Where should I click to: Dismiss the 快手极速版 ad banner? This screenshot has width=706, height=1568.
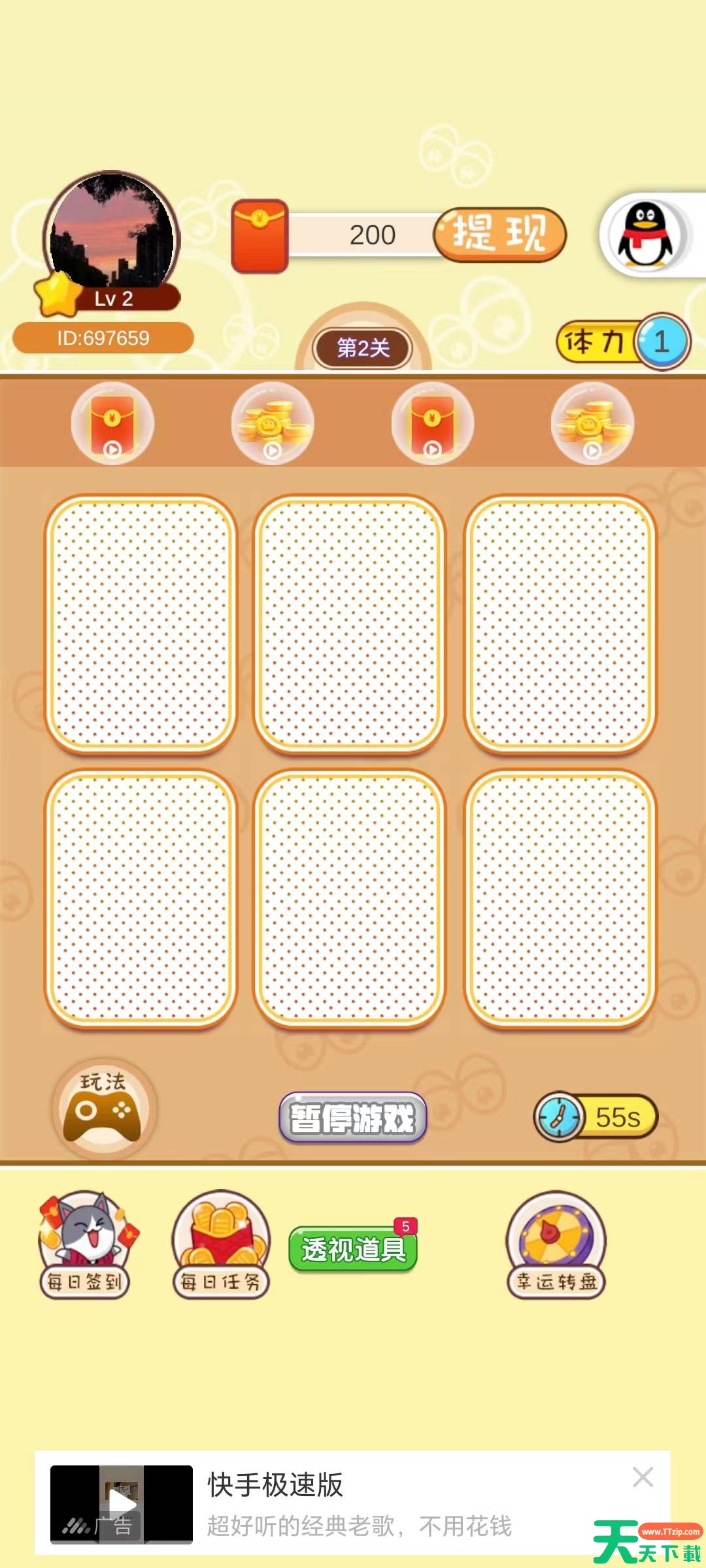tap(643, 1477)
